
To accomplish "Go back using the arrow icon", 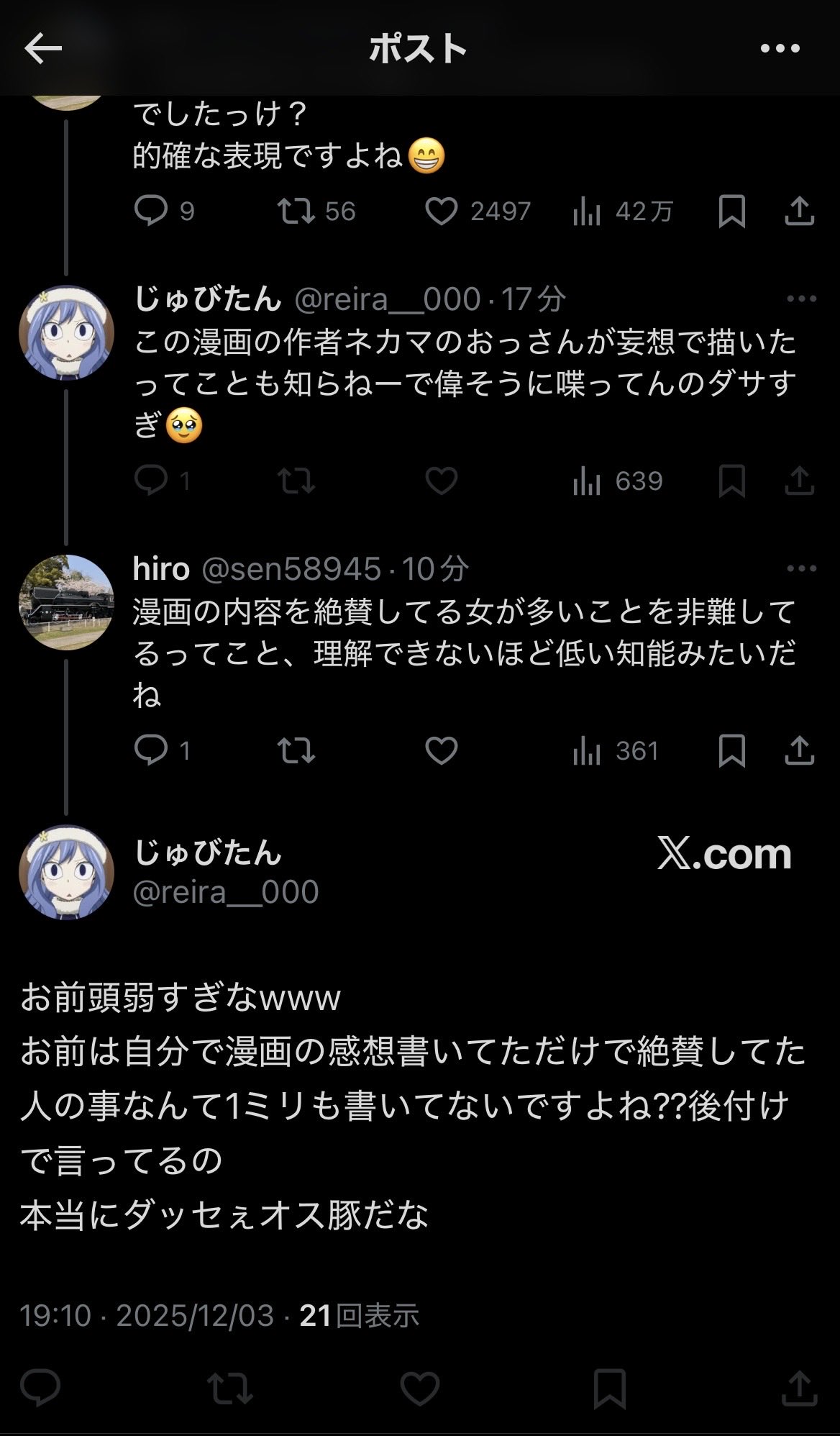I will [43, 49].
